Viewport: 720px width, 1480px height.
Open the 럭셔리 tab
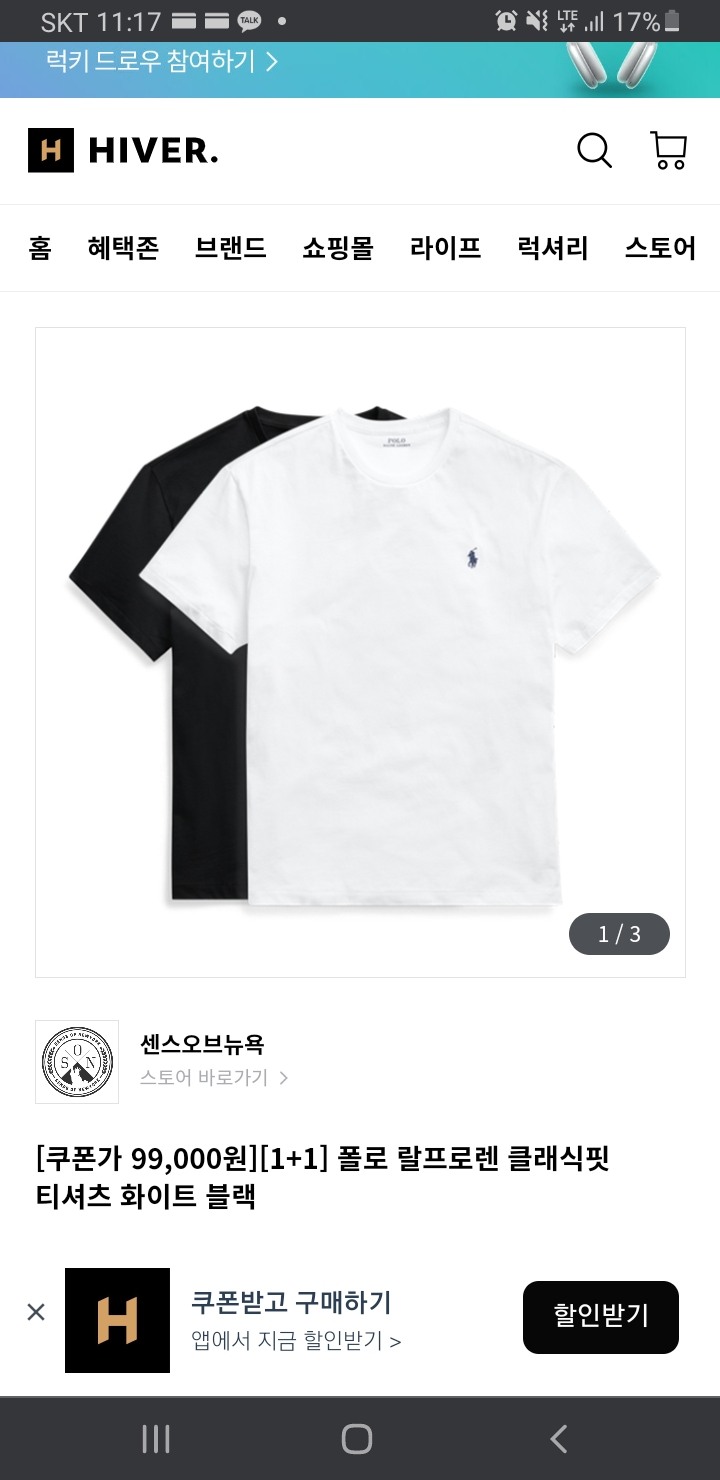click(x=553, y=248)
